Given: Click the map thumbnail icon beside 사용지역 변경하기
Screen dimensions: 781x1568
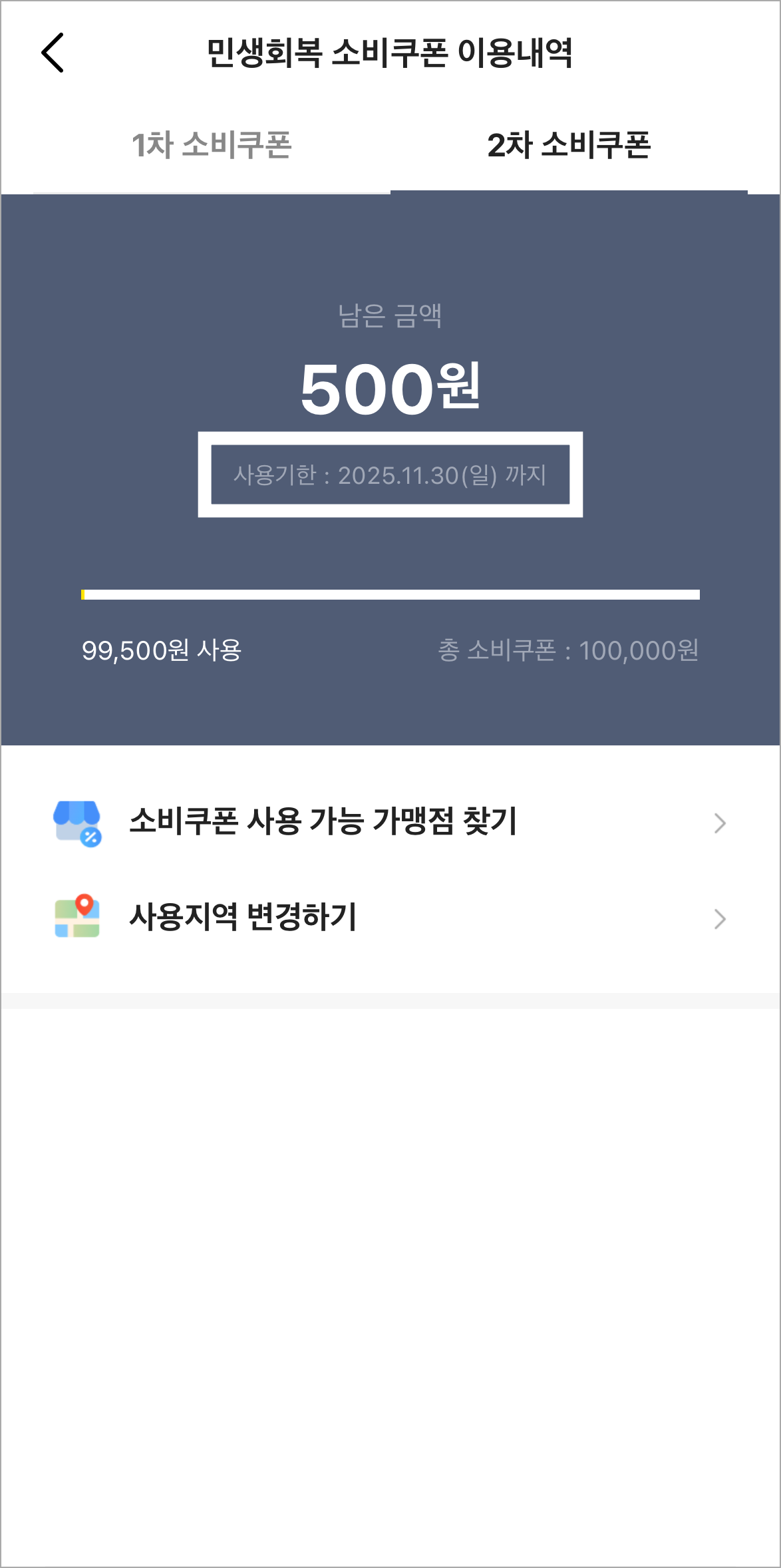Looking at the screenshot, I should point(79,920).
